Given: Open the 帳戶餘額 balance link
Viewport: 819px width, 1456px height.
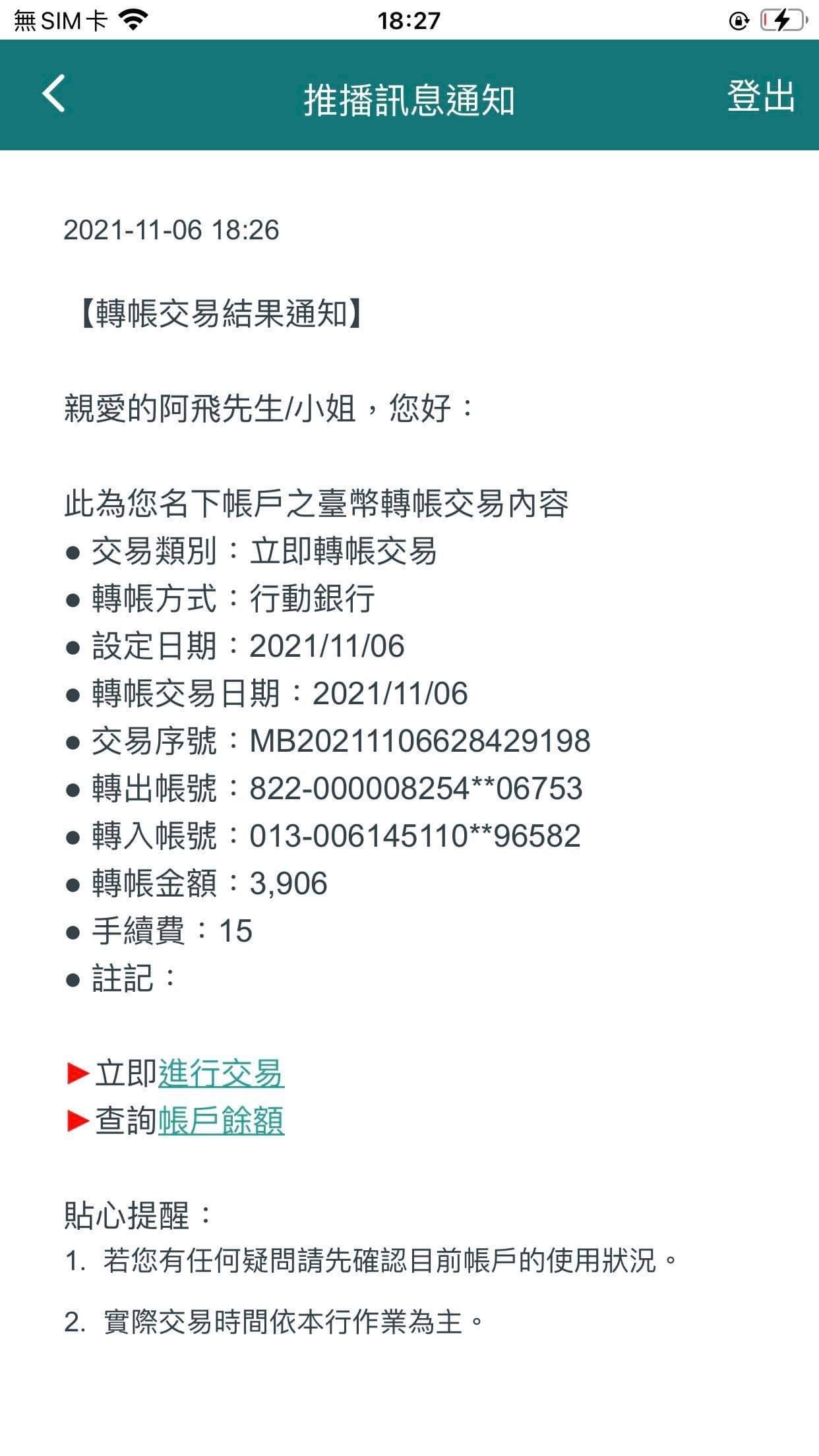Looking at the screenshot, I should click(221, 1121).
